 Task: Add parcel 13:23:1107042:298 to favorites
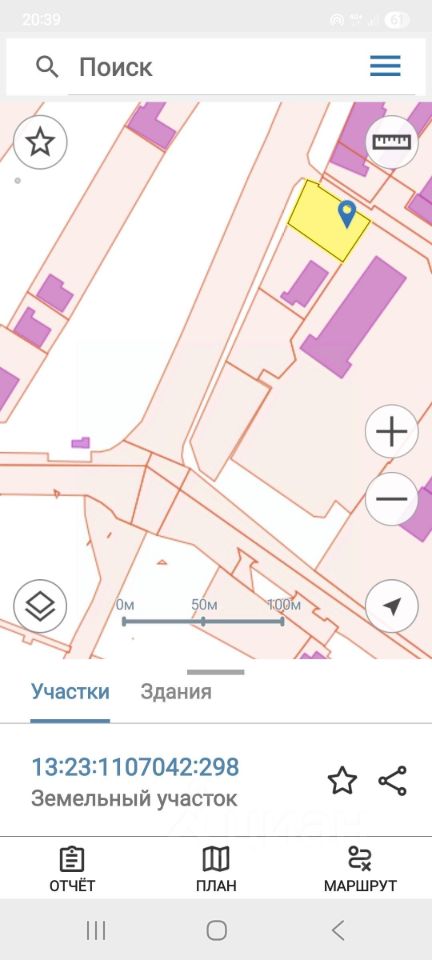click(x=342, y=781)
